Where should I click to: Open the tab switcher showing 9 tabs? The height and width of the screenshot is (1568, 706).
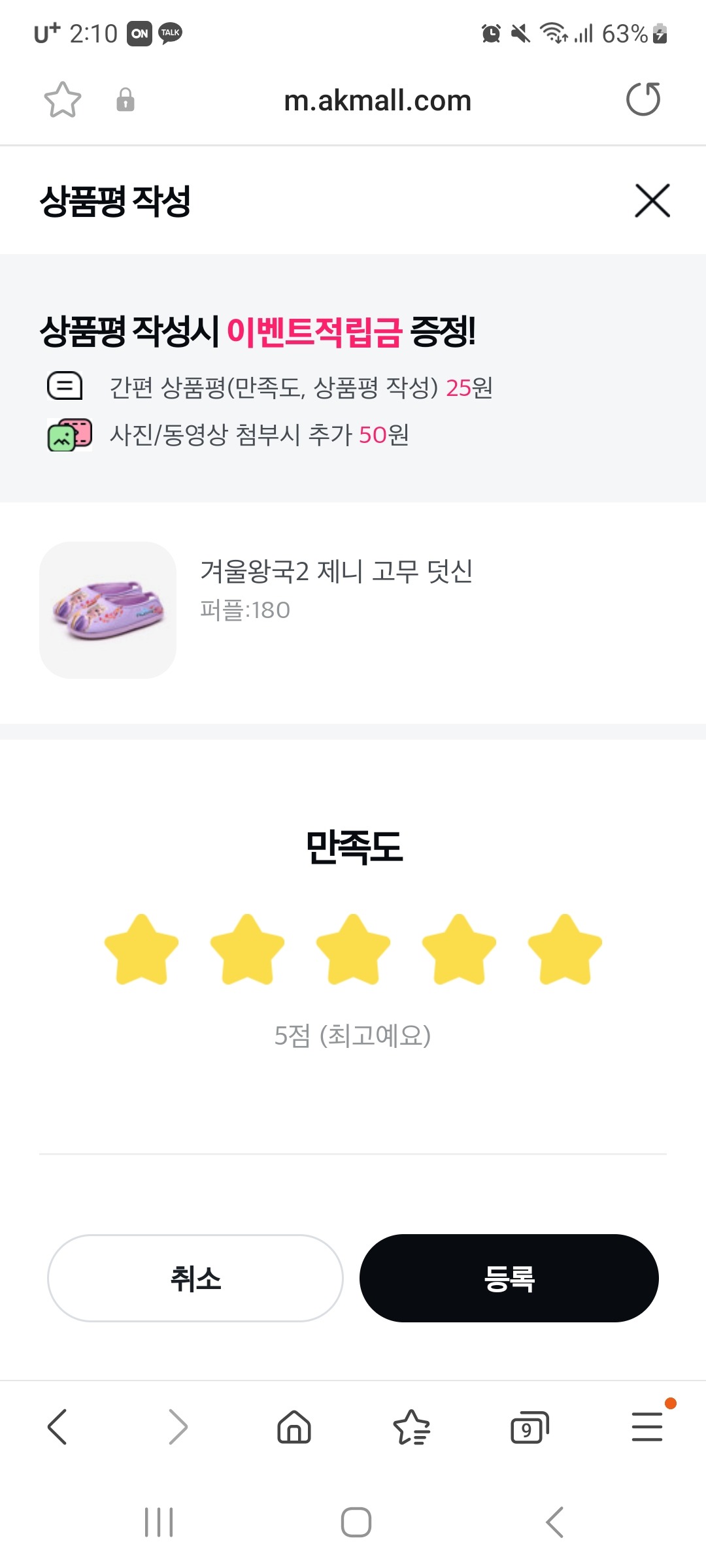[527, 1426]
